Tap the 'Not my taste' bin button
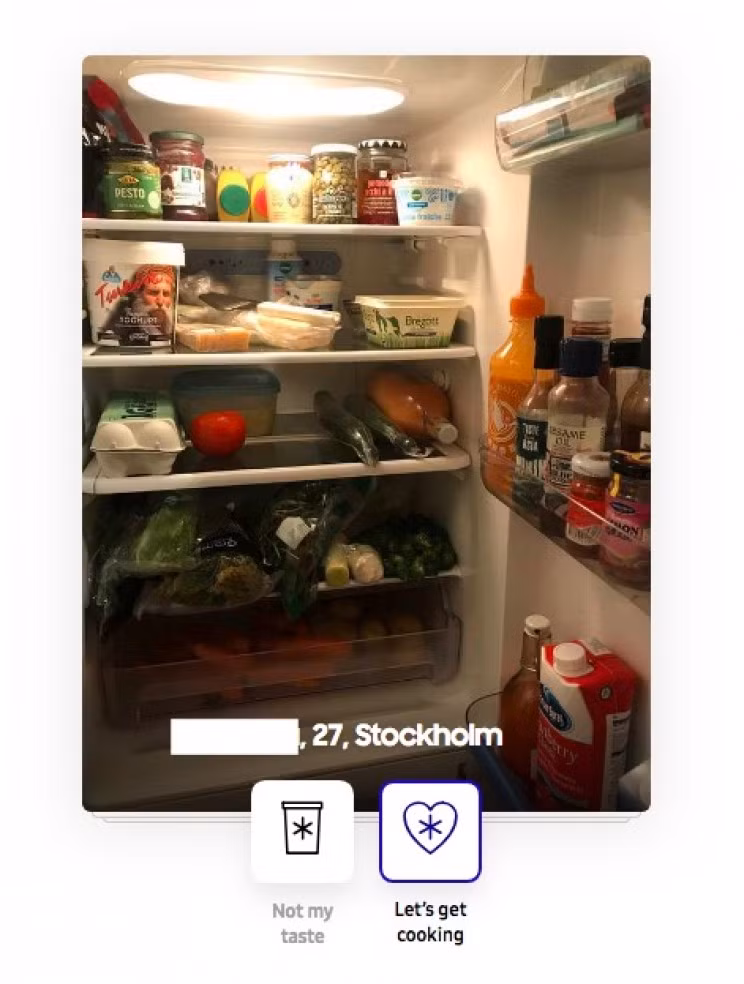Screen dimensions: 744x984 302,831
